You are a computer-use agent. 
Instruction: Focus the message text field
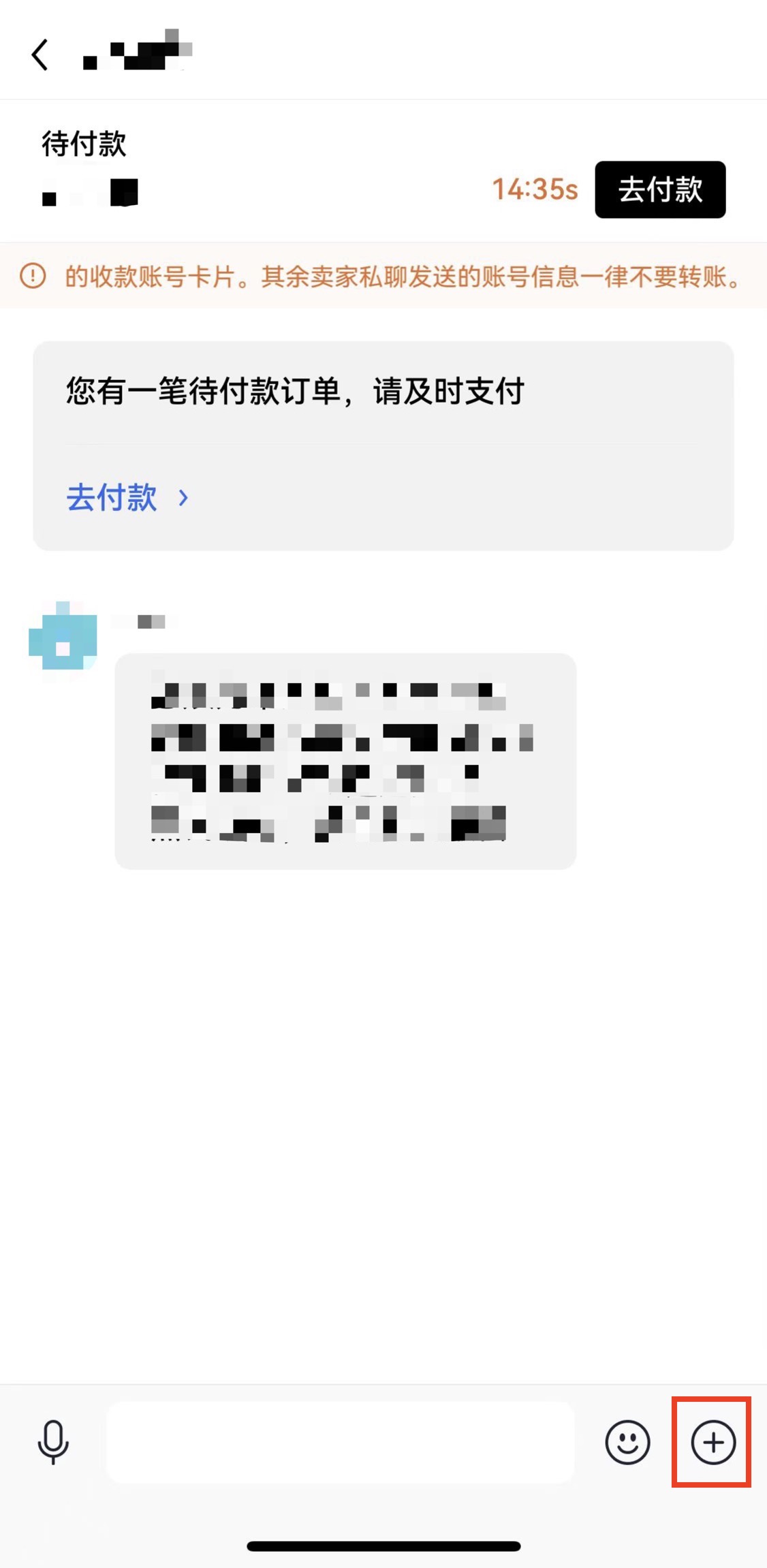point(340,1442)
